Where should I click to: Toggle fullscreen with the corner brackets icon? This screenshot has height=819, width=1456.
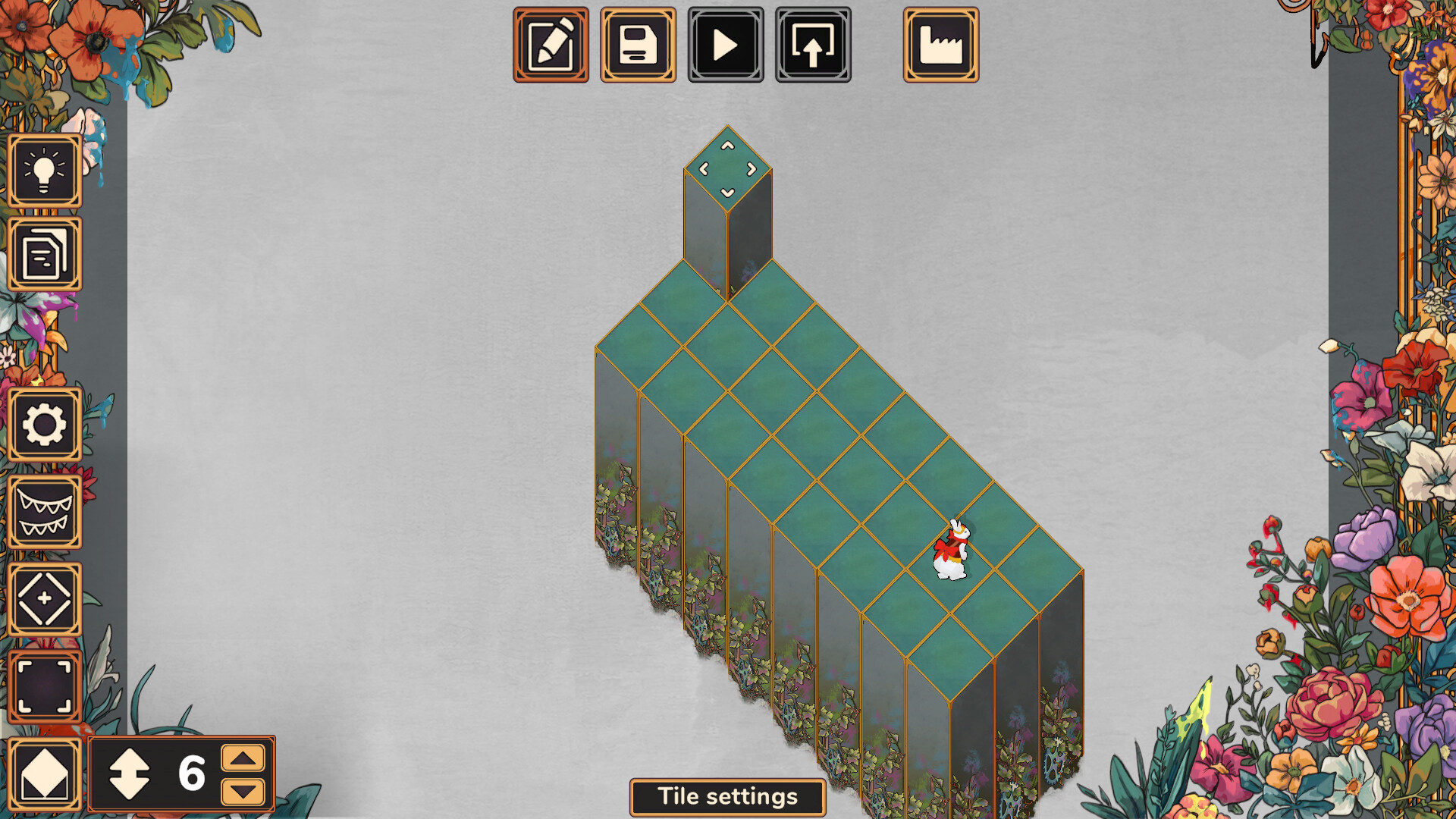point(45,686)
